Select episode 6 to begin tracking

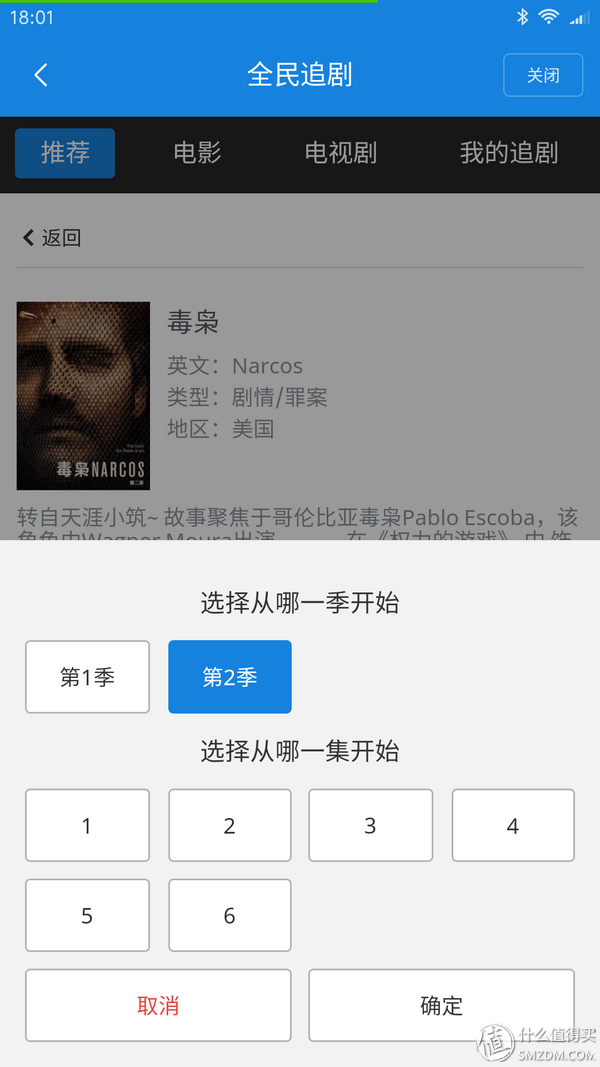(x=230, y=915)
